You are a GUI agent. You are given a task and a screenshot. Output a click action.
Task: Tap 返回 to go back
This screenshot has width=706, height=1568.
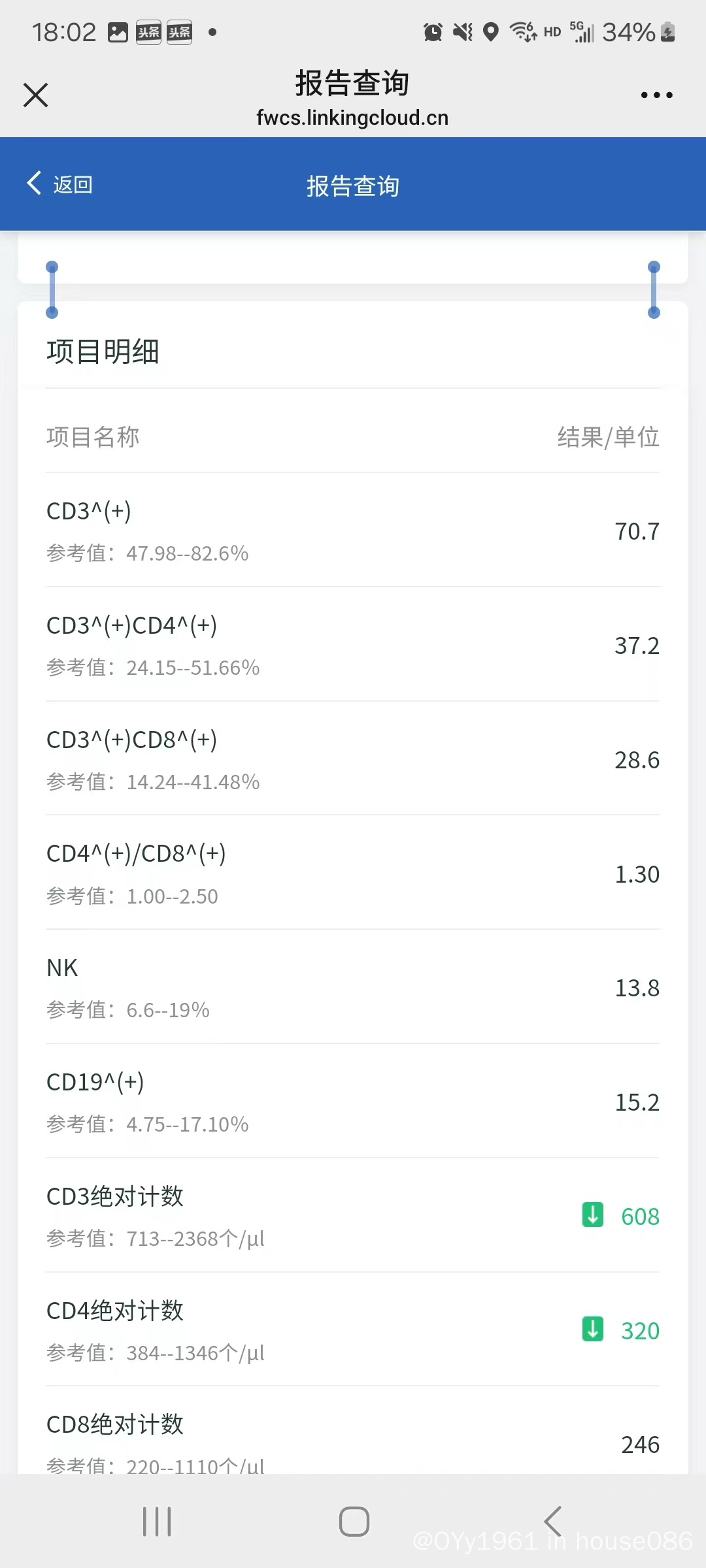[x=60, y=184]
